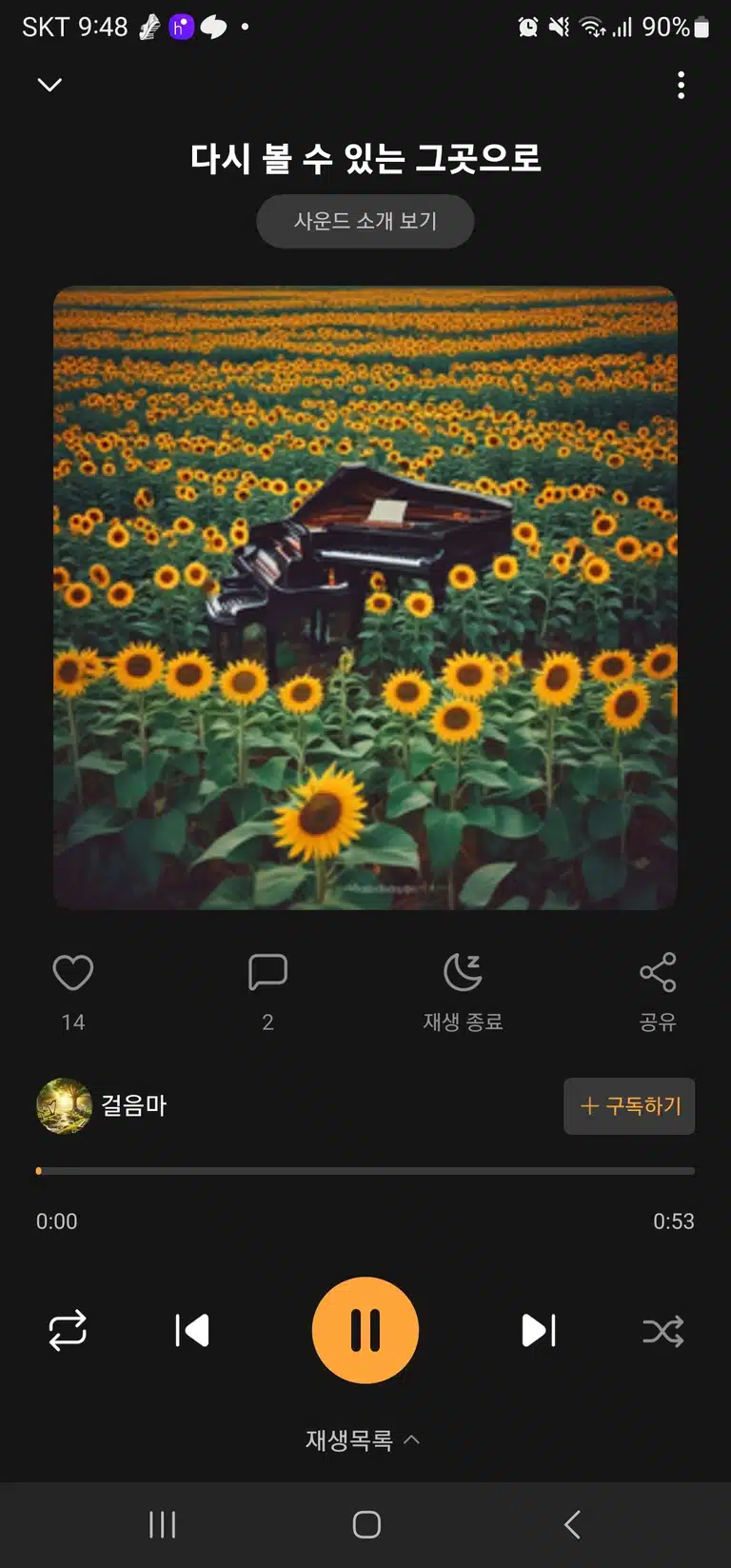Toggle shuffle playback
Image resolution: width=731 pixels, height=1568 pixels.
point(663,1331)
